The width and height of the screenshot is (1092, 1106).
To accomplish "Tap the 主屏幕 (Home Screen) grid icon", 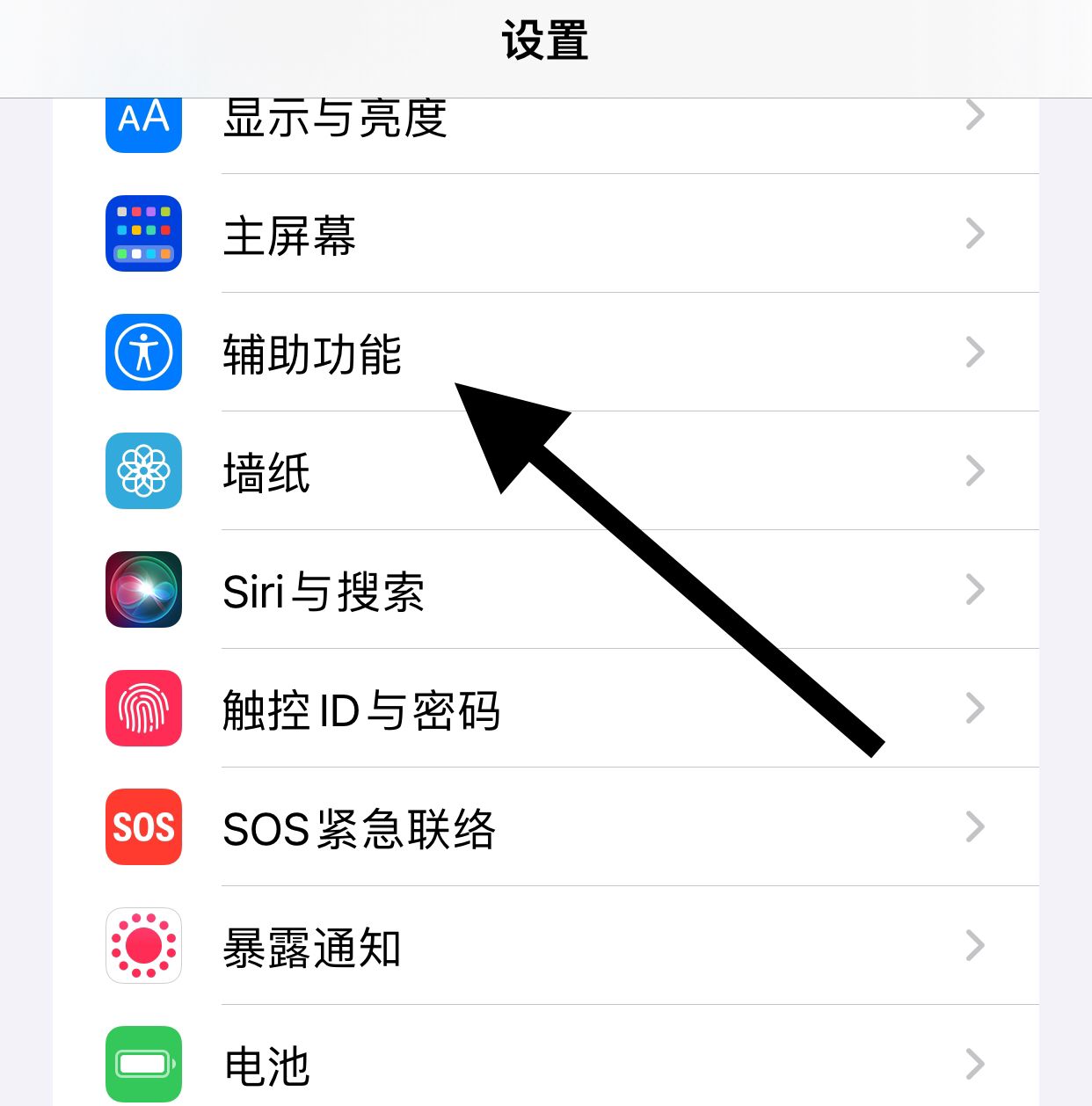I will pos(143,233).
